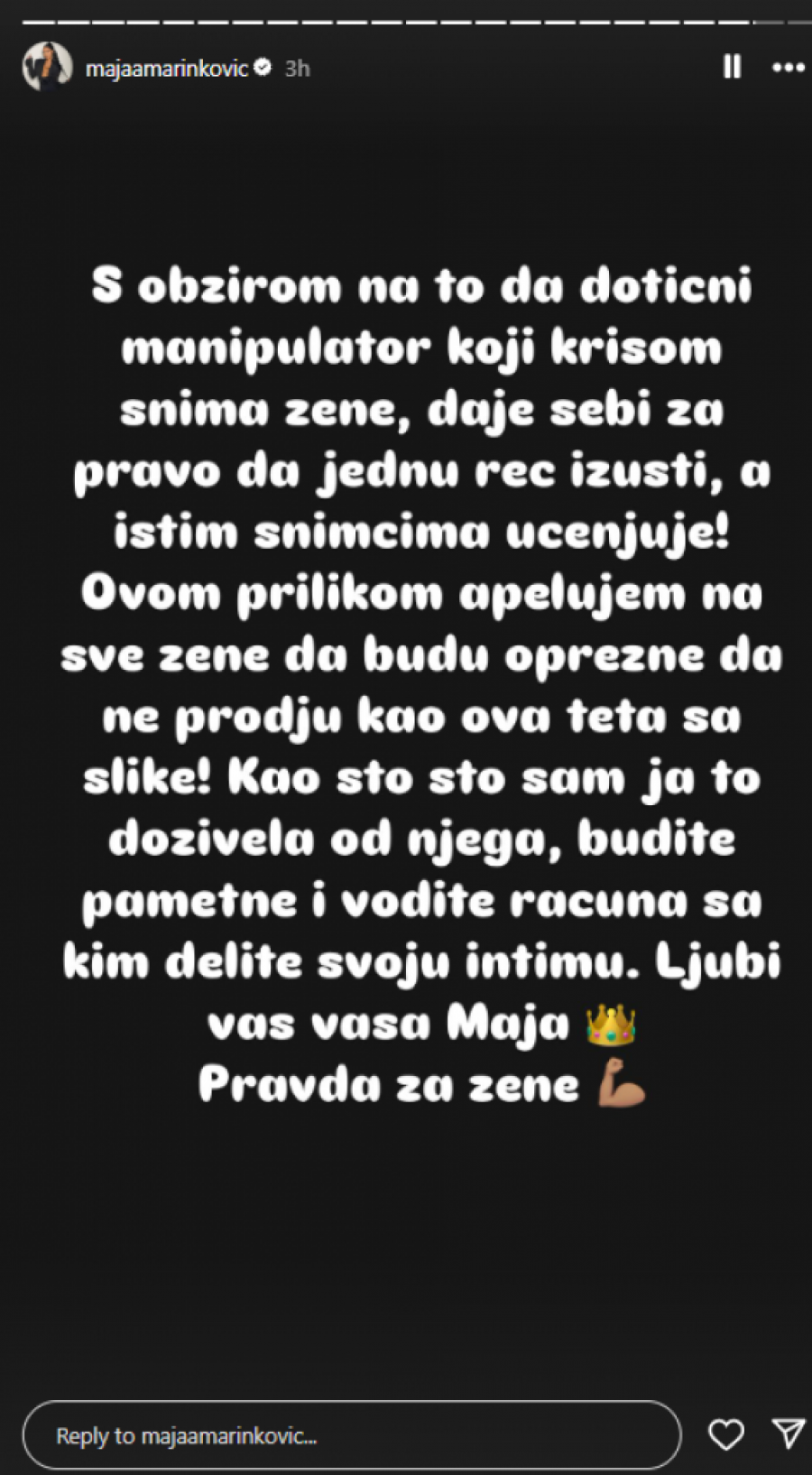Like this story with the heart
The width and height of the screenshot is (812, 1475).
coord(725,1434)
